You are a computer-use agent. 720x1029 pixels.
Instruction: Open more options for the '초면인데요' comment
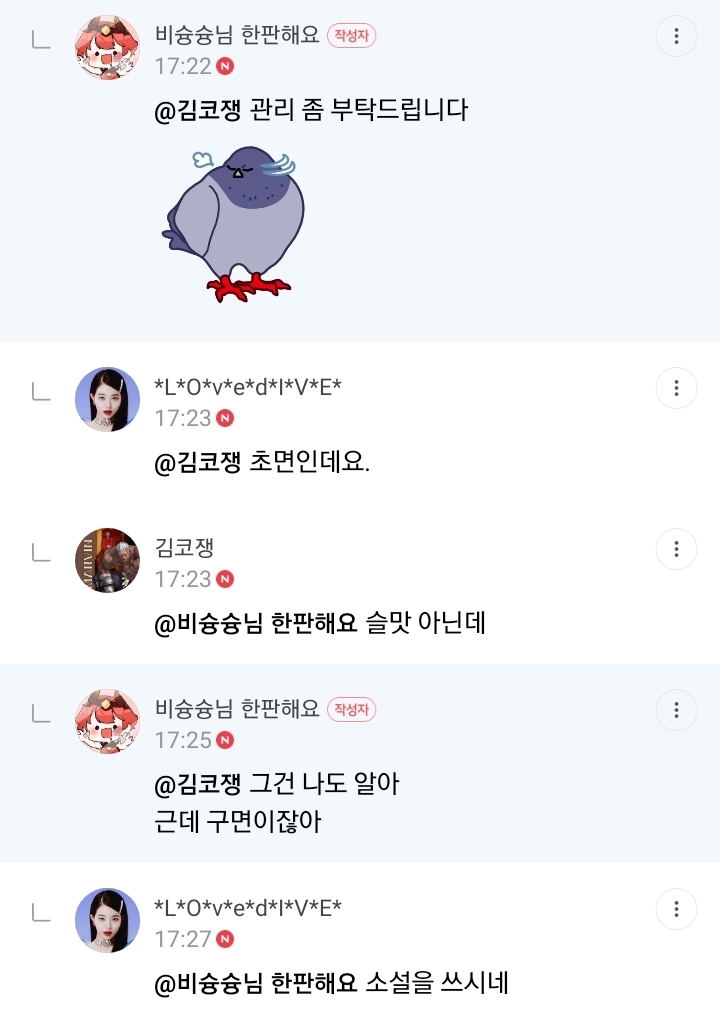coord(676,388)
